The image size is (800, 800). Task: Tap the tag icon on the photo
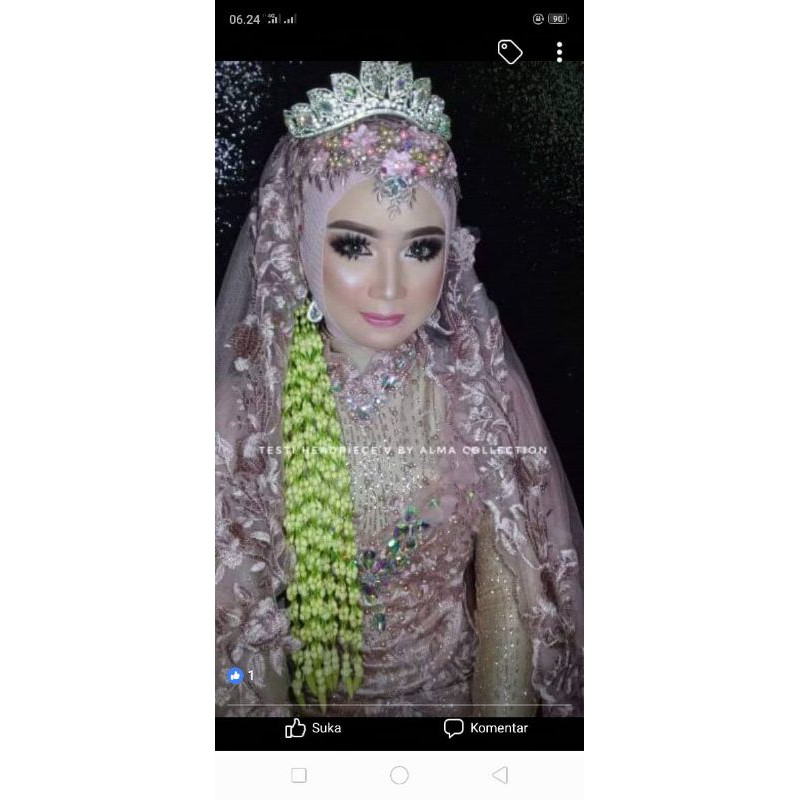[x=510, y=52]
